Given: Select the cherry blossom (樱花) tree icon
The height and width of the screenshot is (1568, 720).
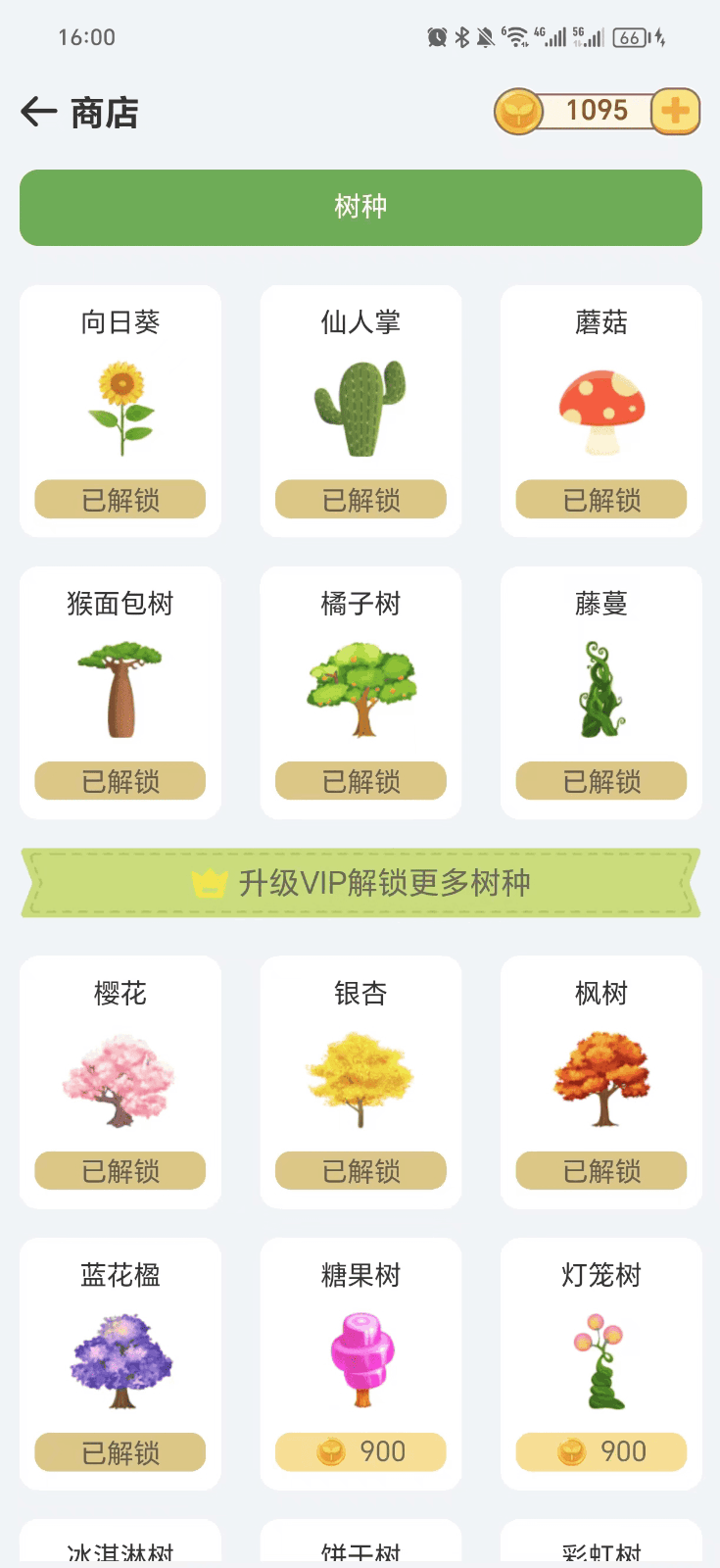Looking at the screenshot, I should 120,1078.
